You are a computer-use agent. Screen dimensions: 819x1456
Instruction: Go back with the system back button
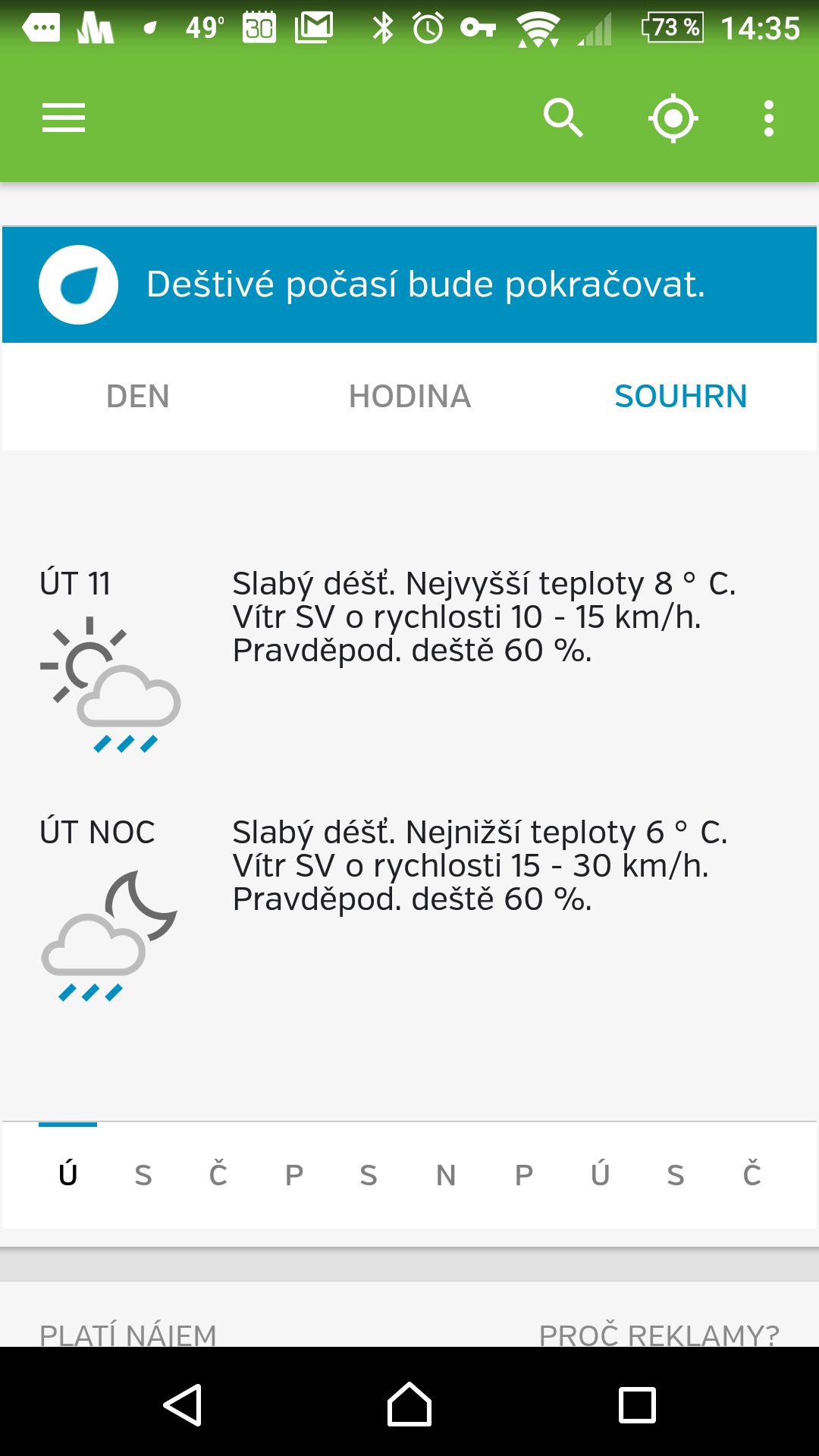[183, 1405]
